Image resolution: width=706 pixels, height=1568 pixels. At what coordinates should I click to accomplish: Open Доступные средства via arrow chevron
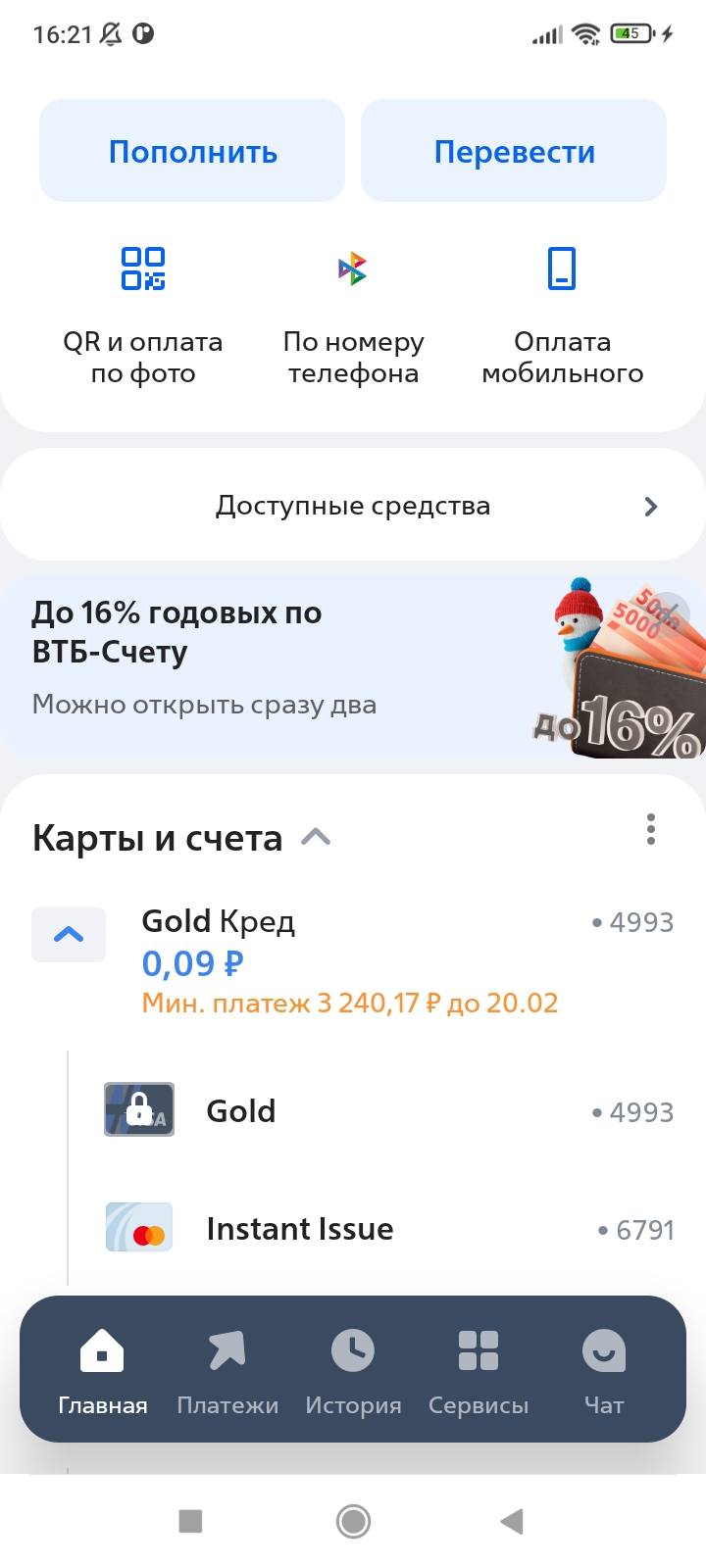(649, 506)
